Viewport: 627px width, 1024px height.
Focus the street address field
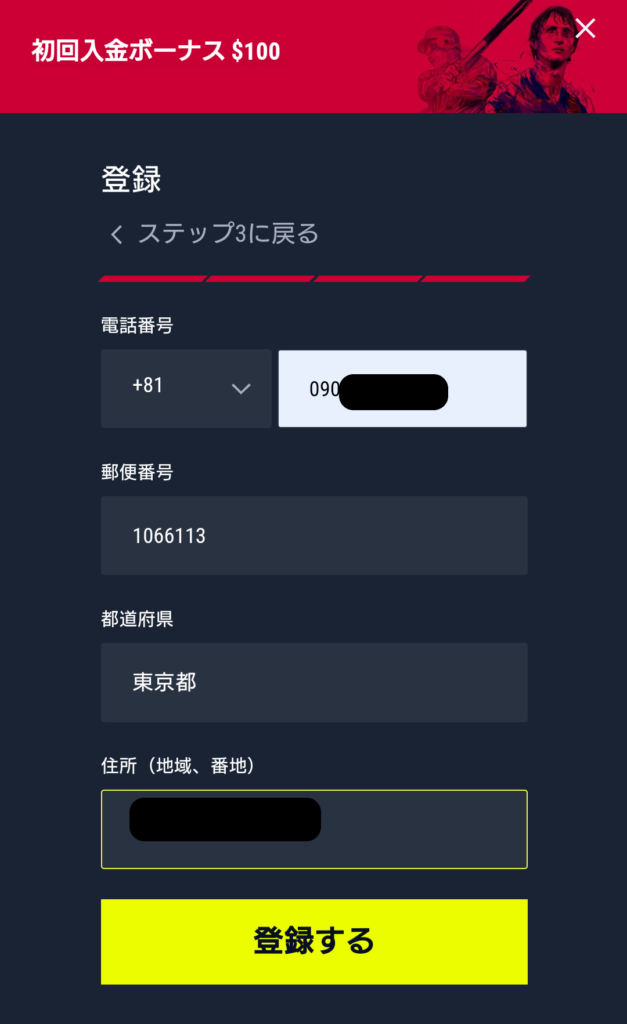314,829
